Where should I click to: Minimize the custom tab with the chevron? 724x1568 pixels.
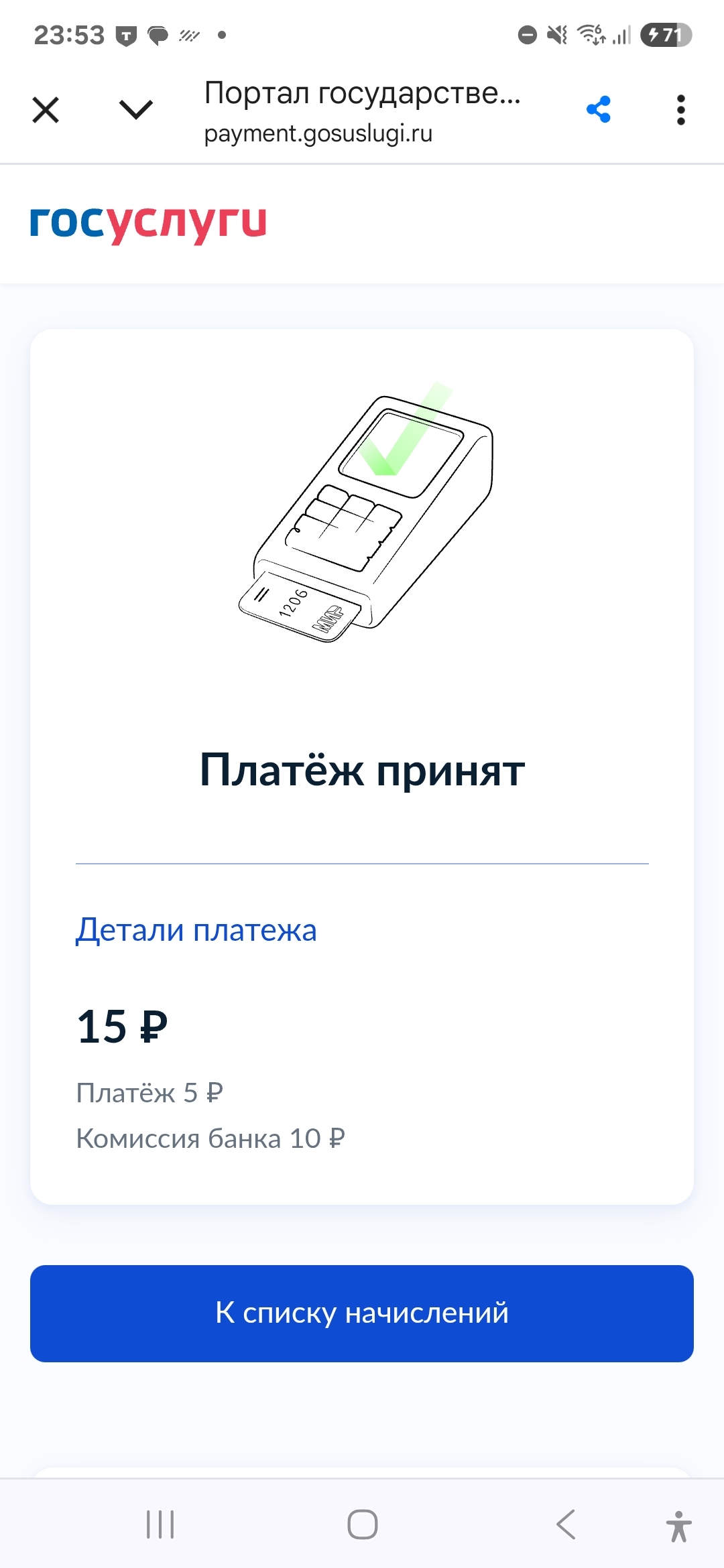[136, 109]
